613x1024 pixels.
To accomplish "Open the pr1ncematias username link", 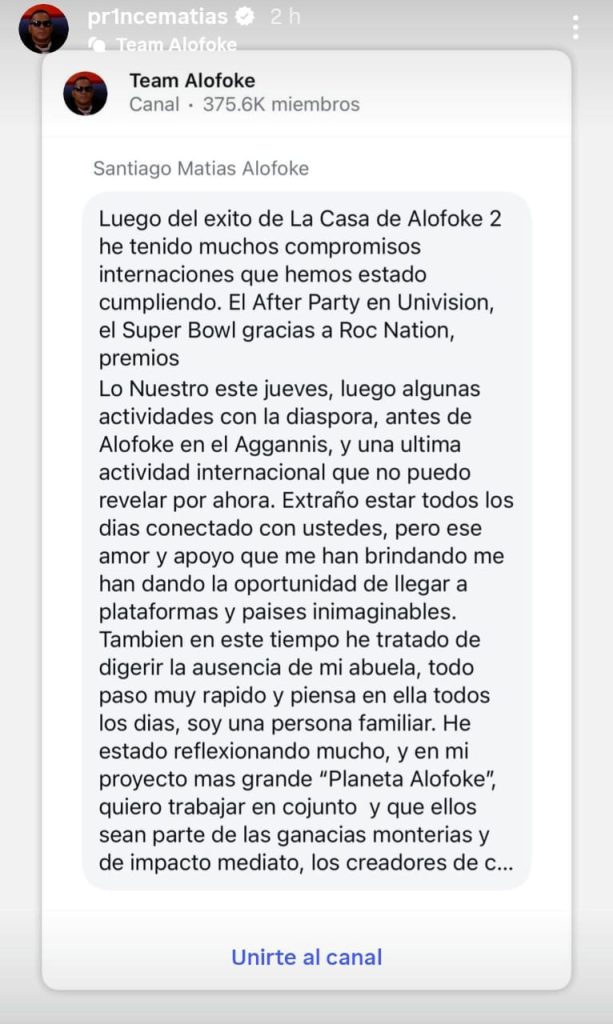I will (x=158, y=17).
